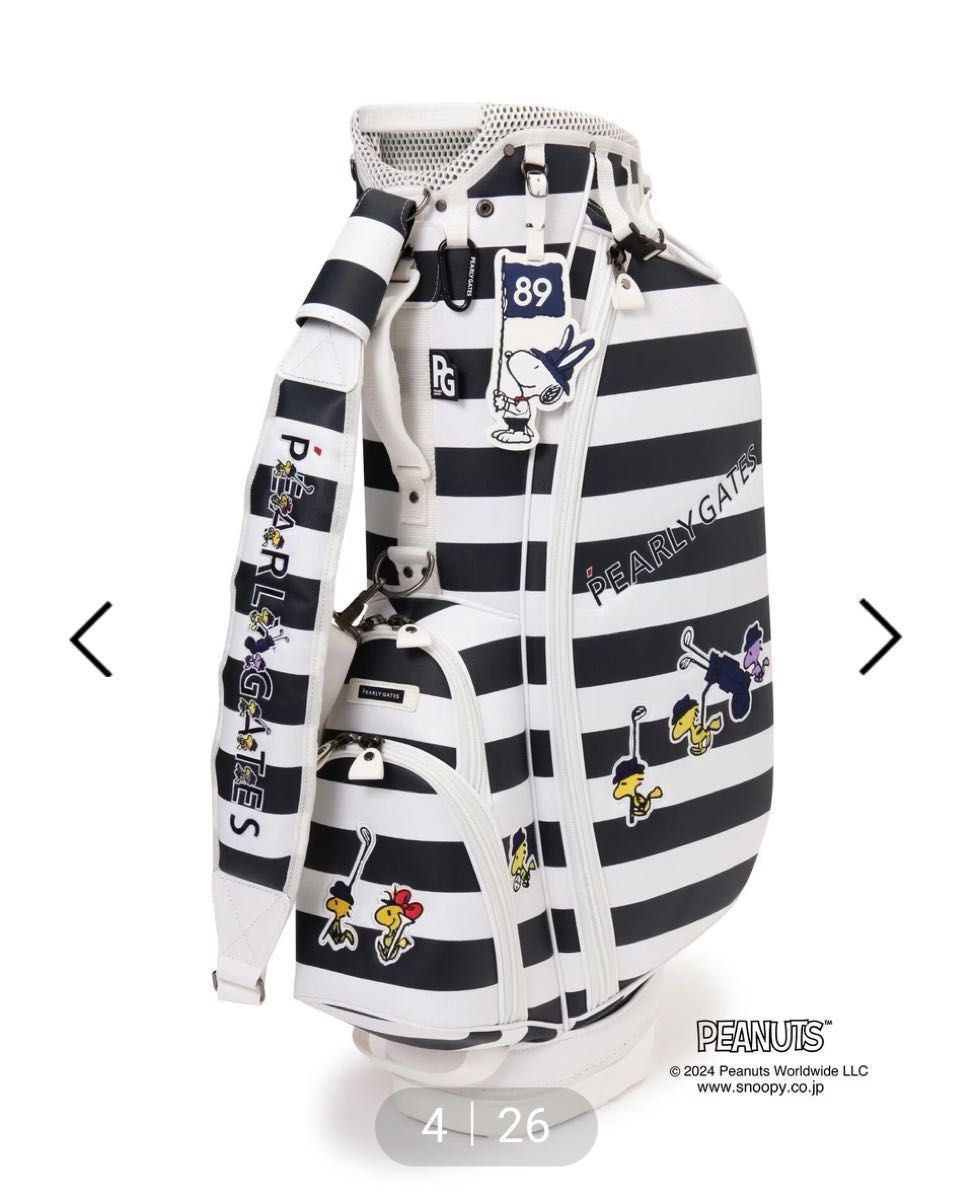Advance to the next product image
This screenshot has height=1200, width=956.
click(879, 638)
